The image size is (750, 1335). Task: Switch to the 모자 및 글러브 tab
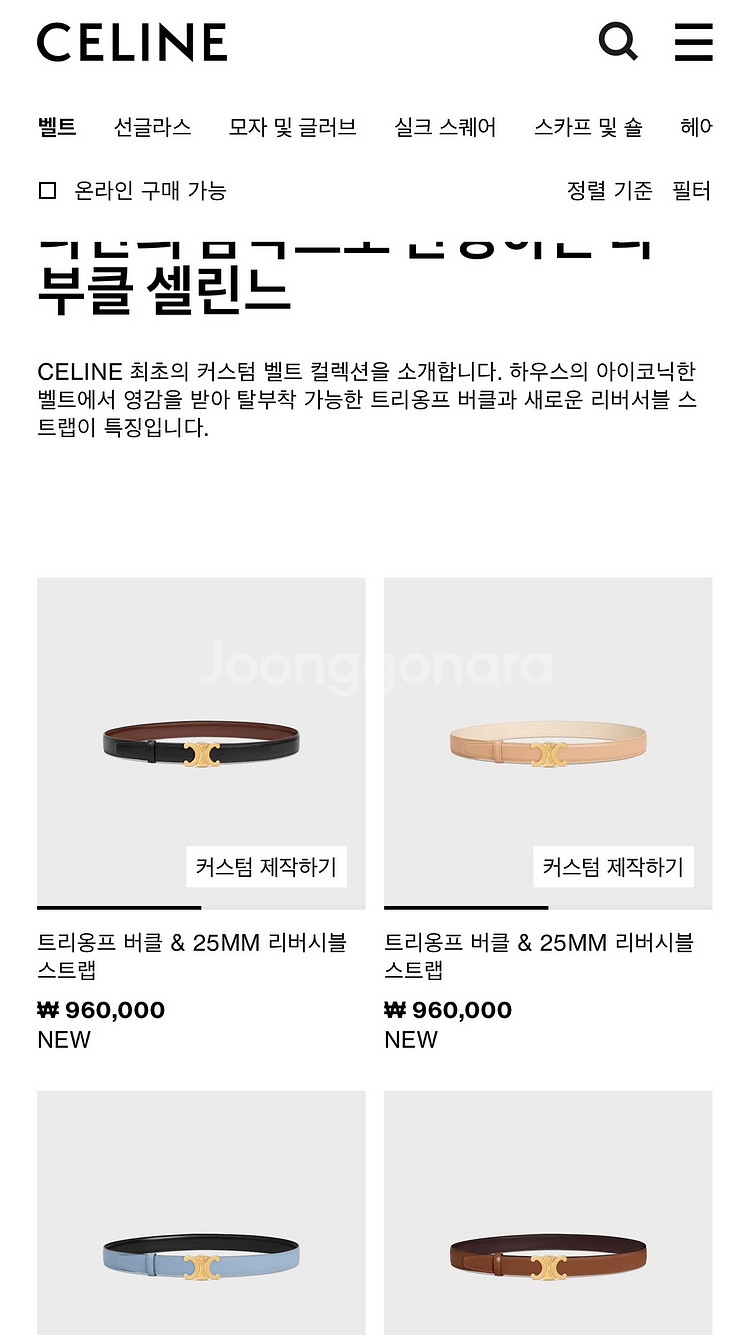click(x=292, y=128)
